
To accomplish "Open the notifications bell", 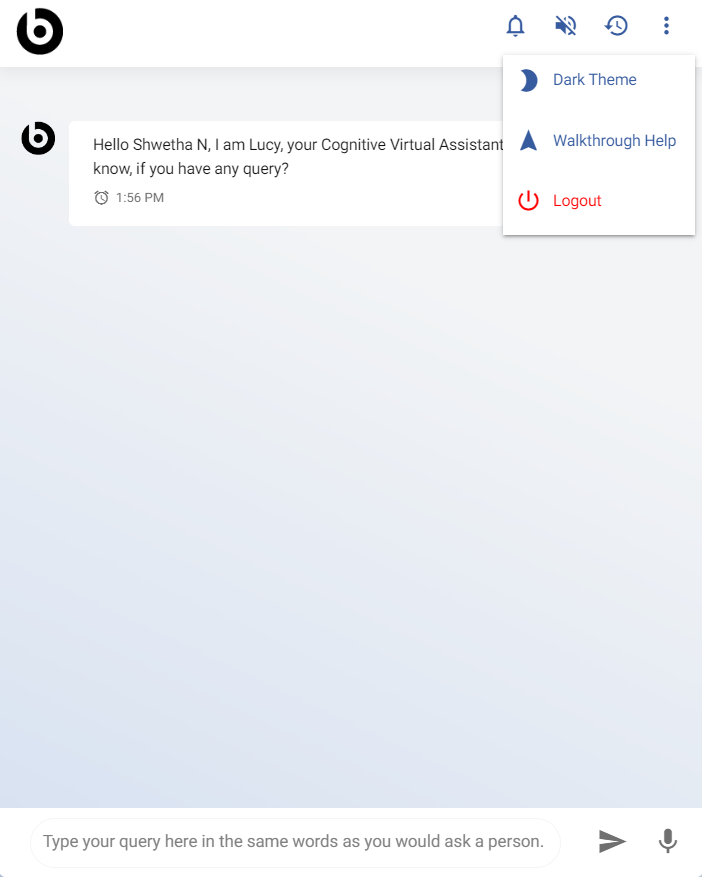I will (x=515, y=26).
